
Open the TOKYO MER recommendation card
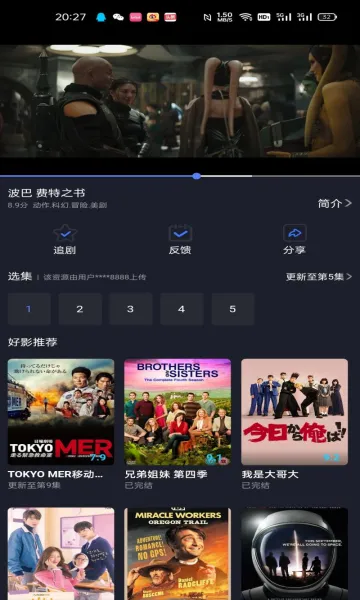click(61, 424)
